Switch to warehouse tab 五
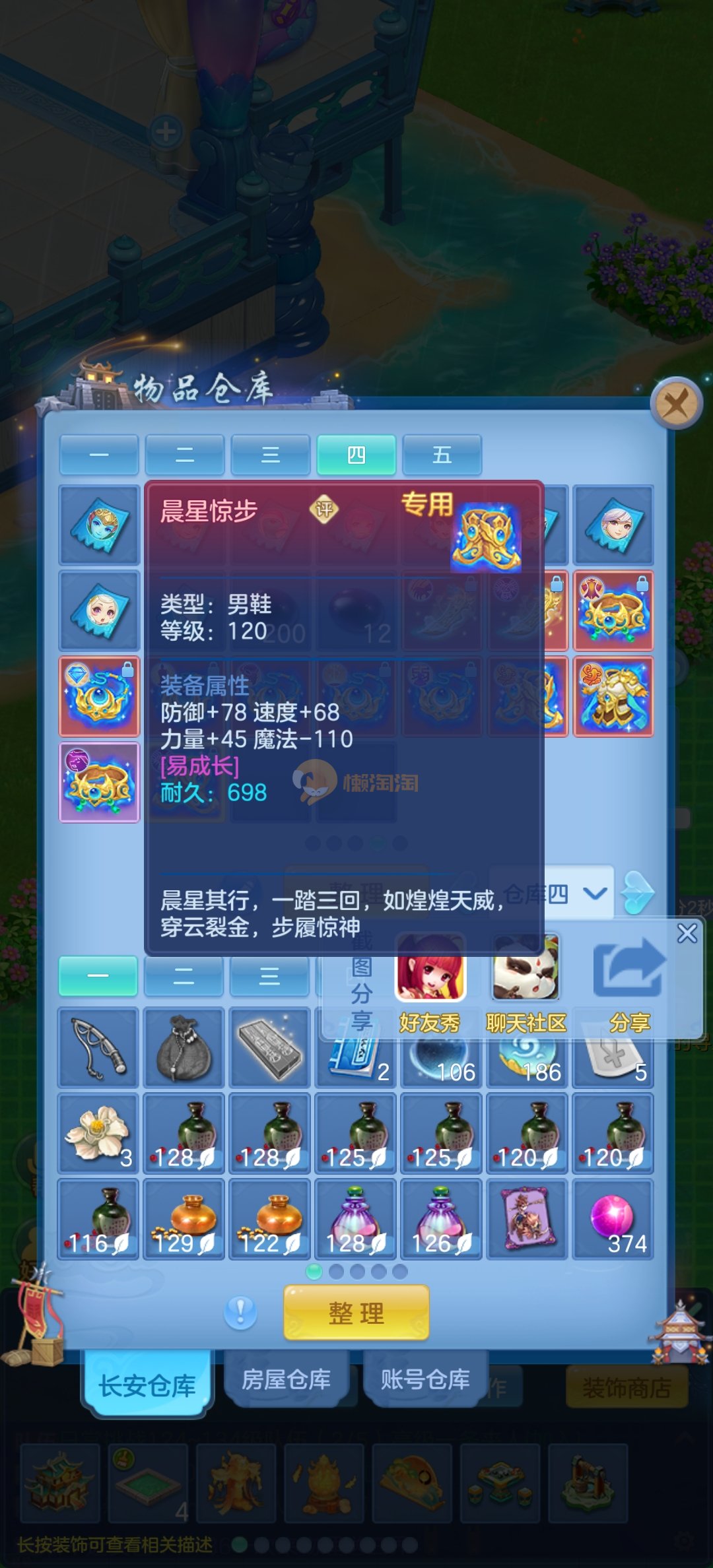This screenshot has height=1568, width=713. tap(442, 455)
